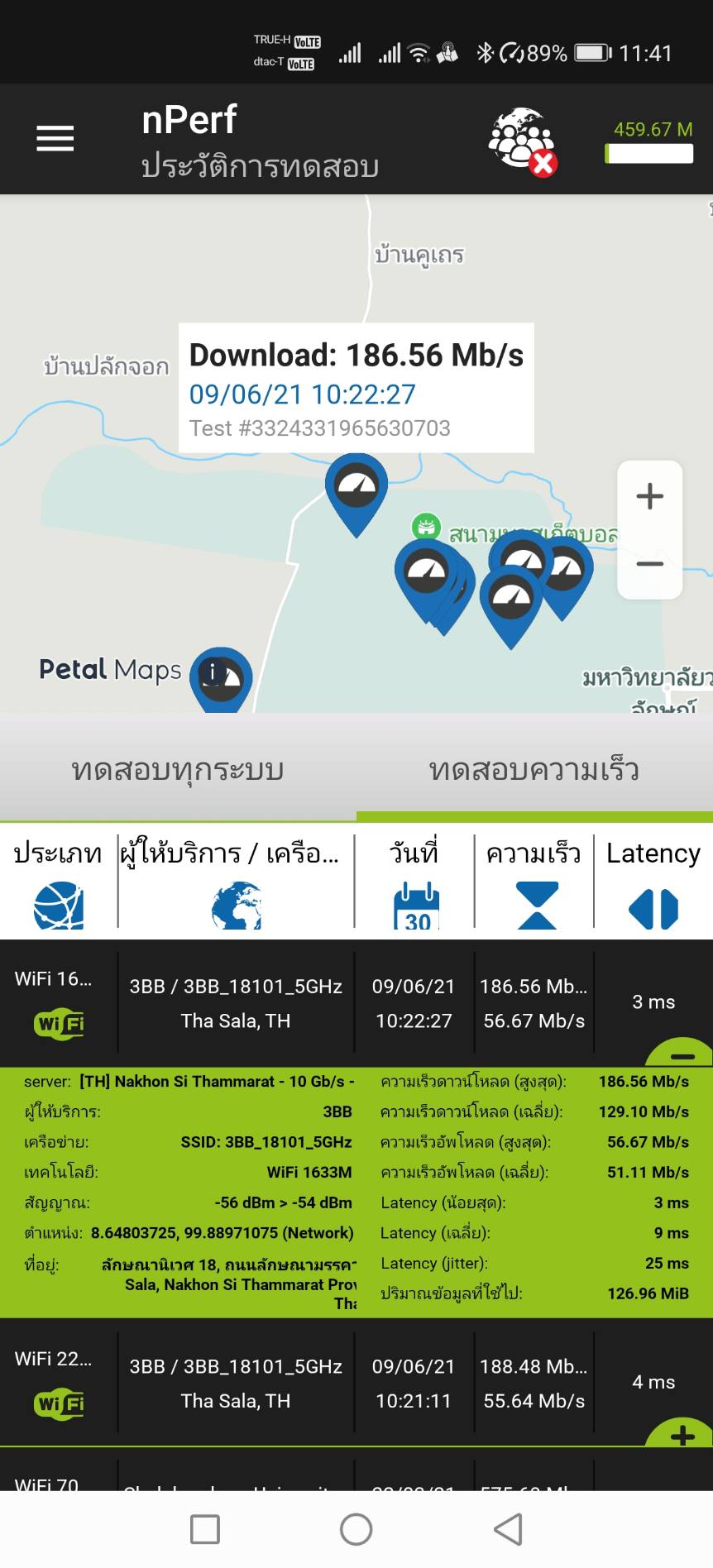This screenshot has height=1568, width=713.
Task: Switch to the ทดสอบทุกระบบ tab
Action: (x=178, y=770)
